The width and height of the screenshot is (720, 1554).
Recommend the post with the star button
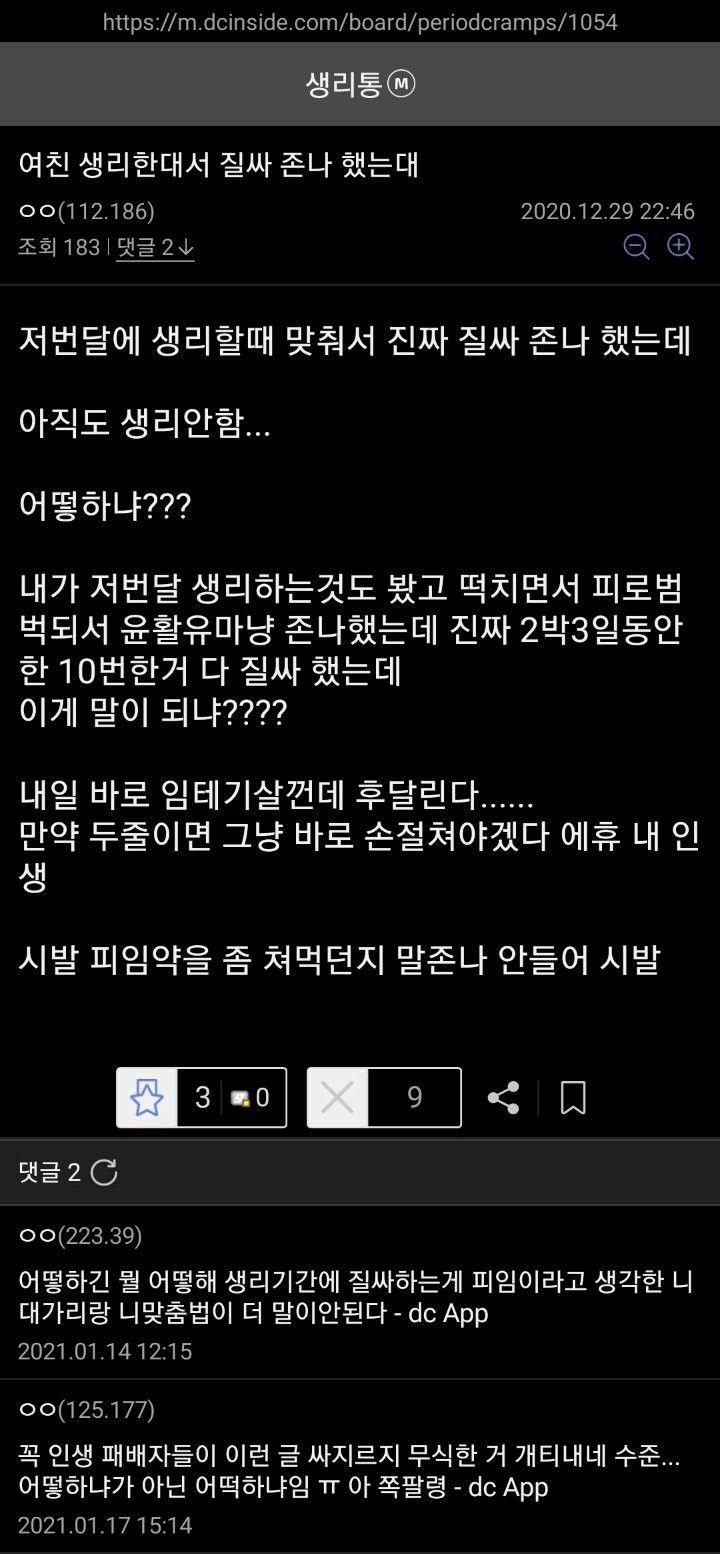147,1098
